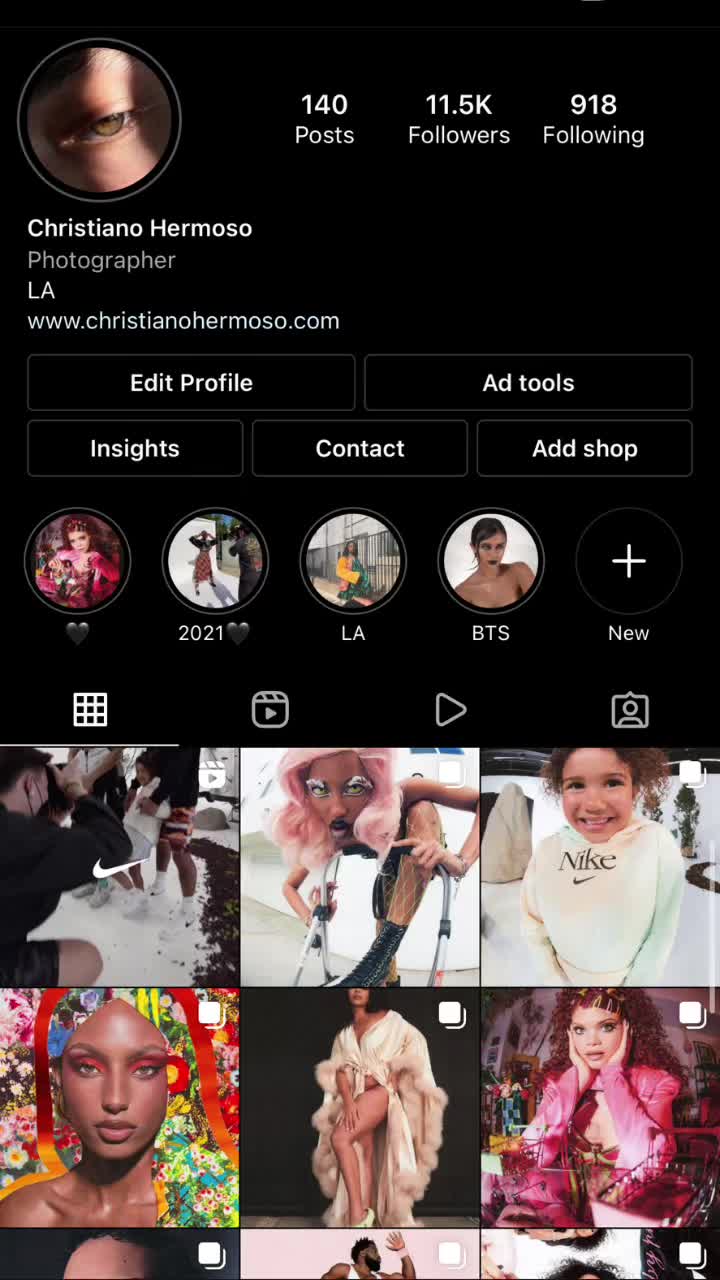Open Ad tools
This screenshot has height=1280, width=720.
point(528,383)
